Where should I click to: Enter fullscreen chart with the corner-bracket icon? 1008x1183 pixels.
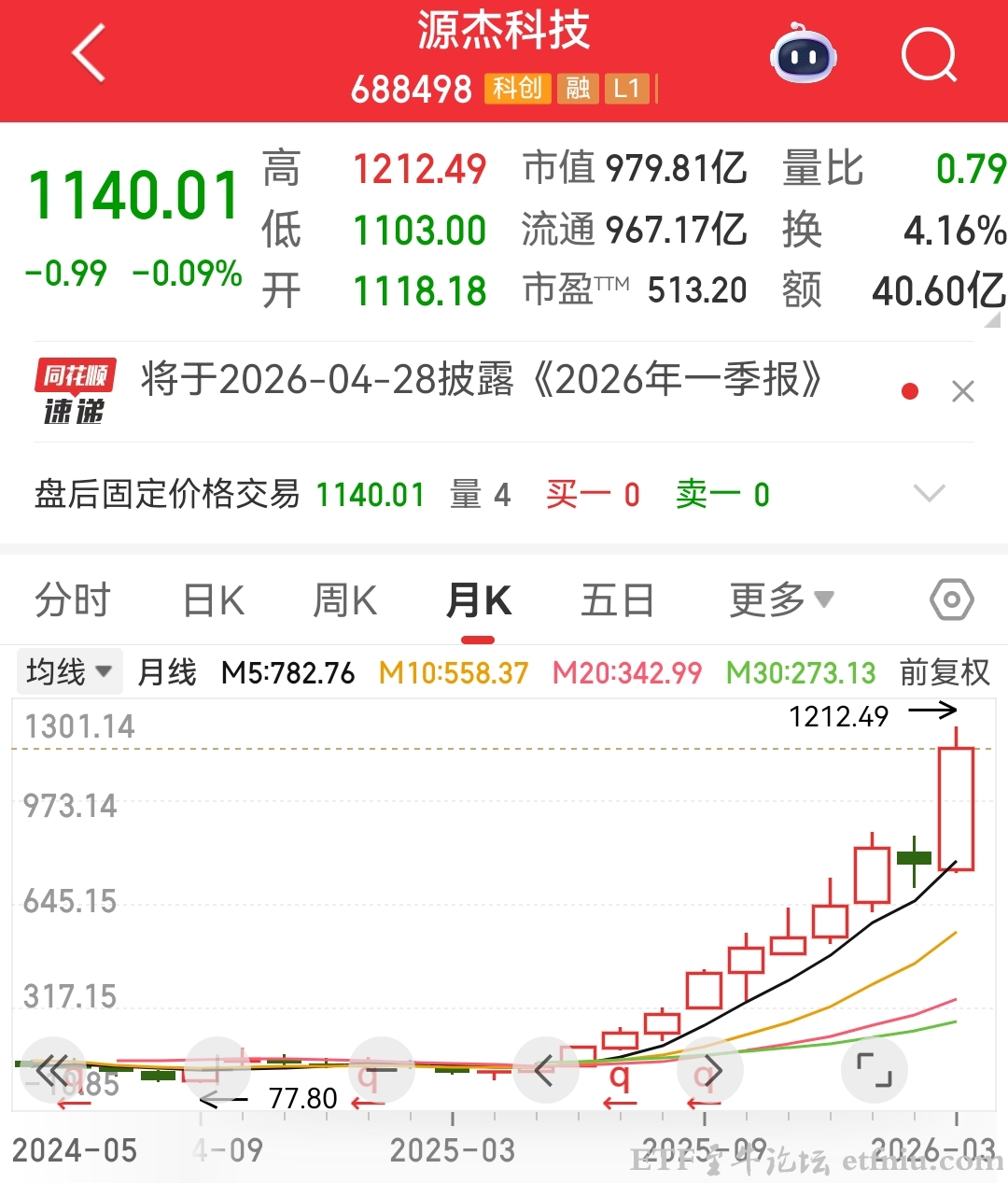point(875,1070)
